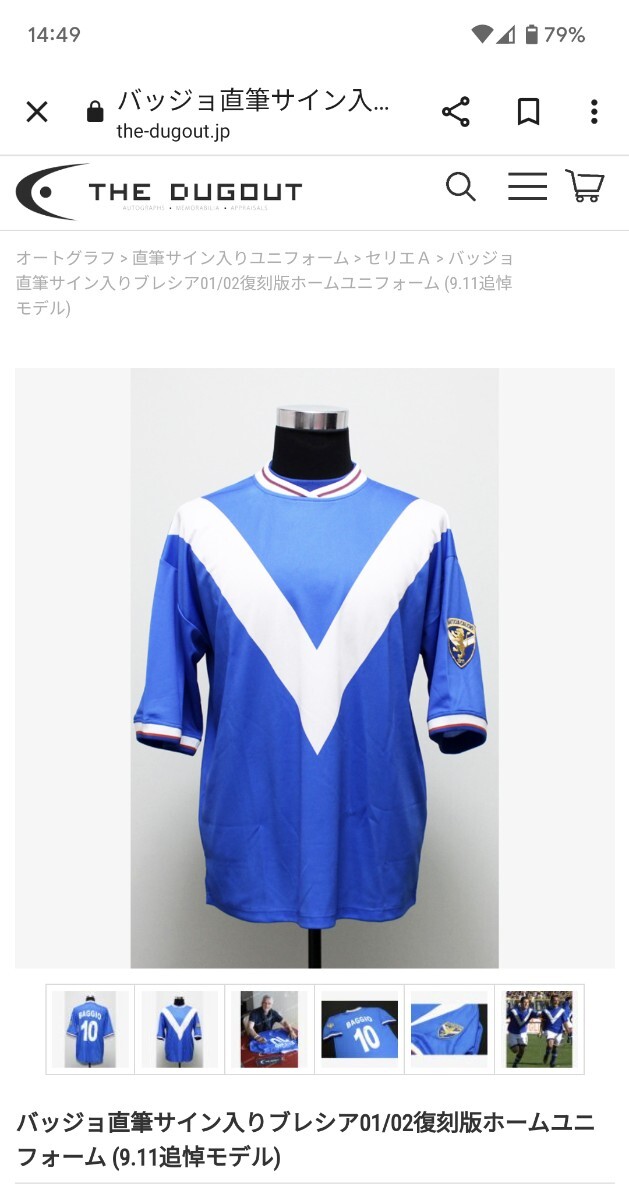Select the front view jersey thumbnail
629x1200 pixels.
[x=180, y=1029]
